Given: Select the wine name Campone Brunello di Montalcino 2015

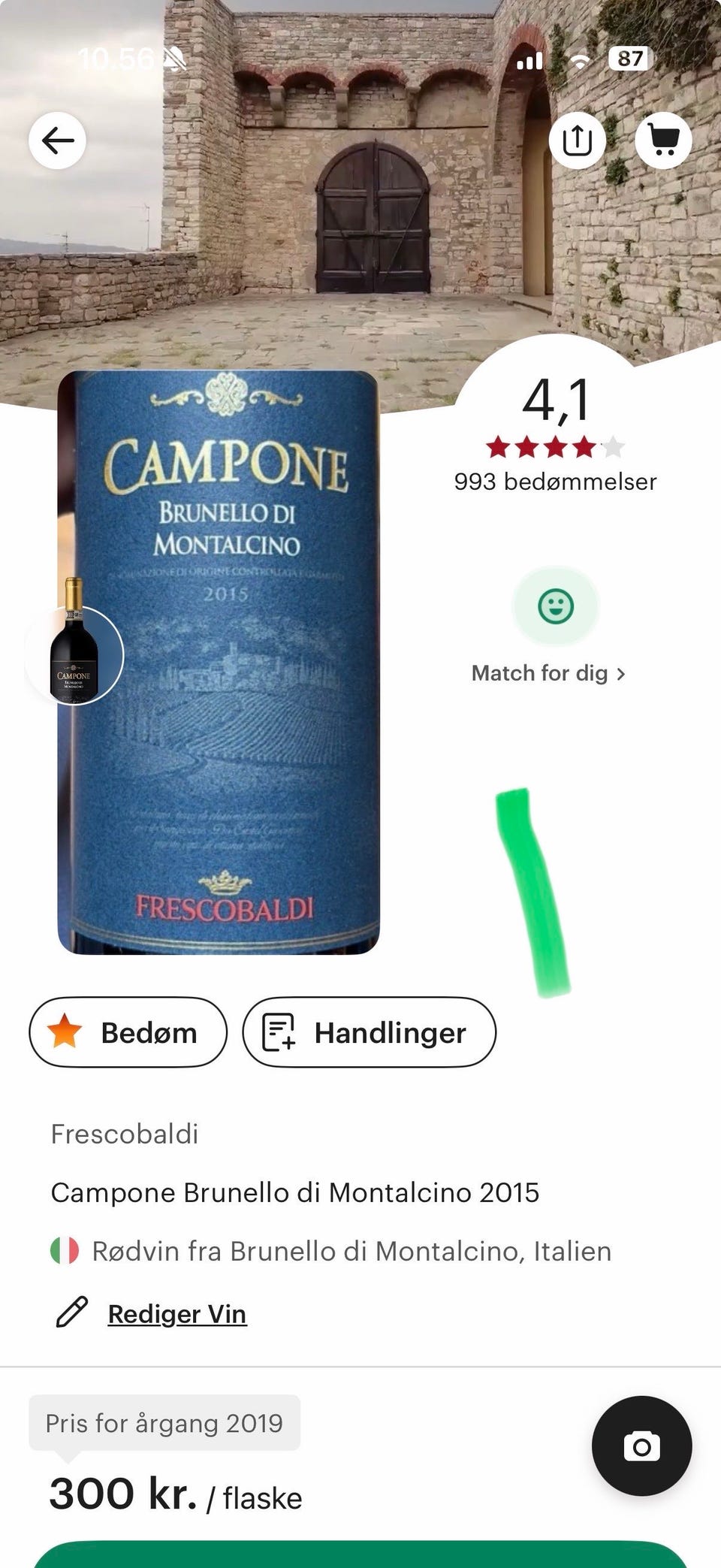Looking at the screenshot, I should (x=295, y=1192).
